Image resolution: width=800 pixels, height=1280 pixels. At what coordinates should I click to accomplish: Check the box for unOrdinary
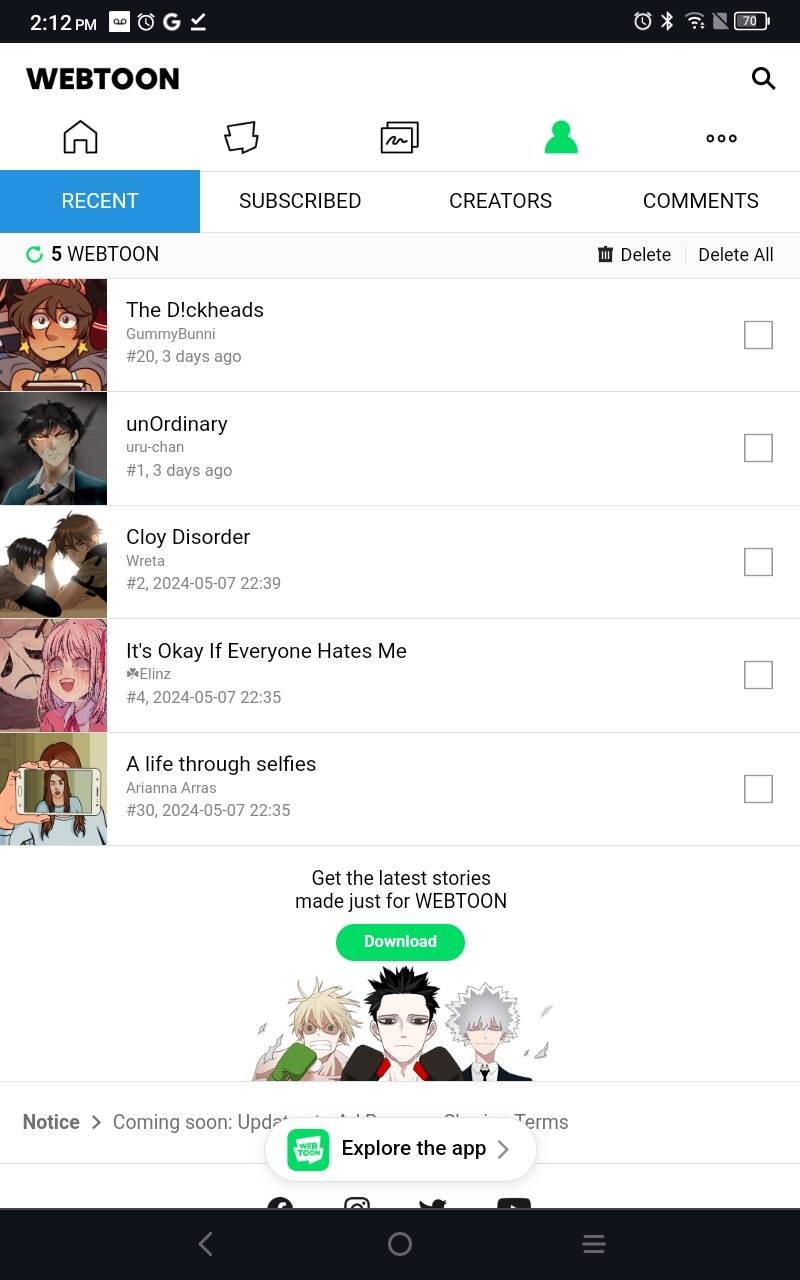click(x=758, y=448)
